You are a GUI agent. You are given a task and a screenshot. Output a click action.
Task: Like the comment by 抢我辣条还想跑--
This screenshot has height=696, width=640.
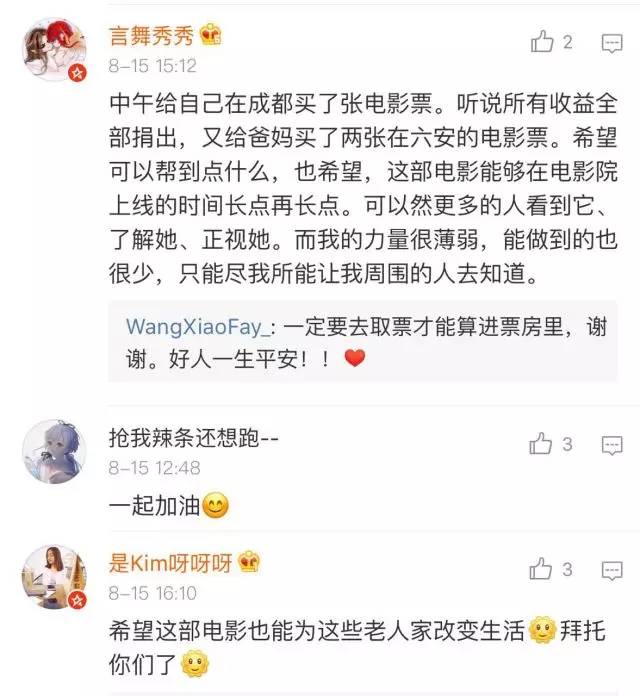(541, 443)
